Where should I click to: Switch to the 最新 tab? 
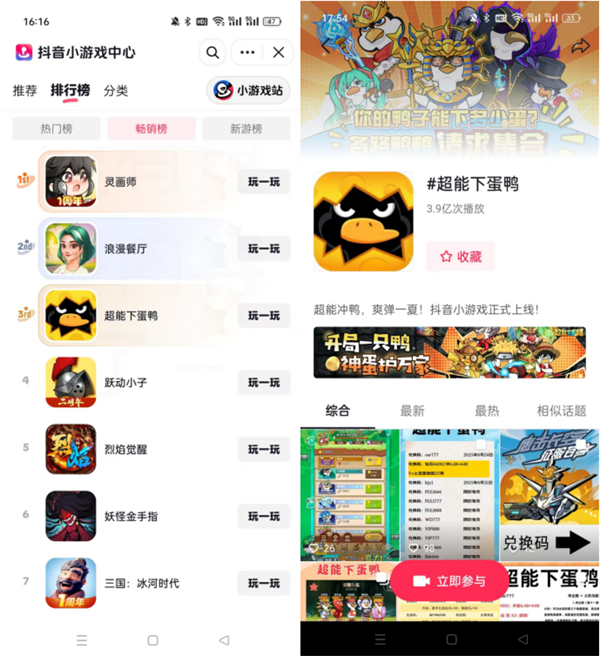(x=412, y=411)
